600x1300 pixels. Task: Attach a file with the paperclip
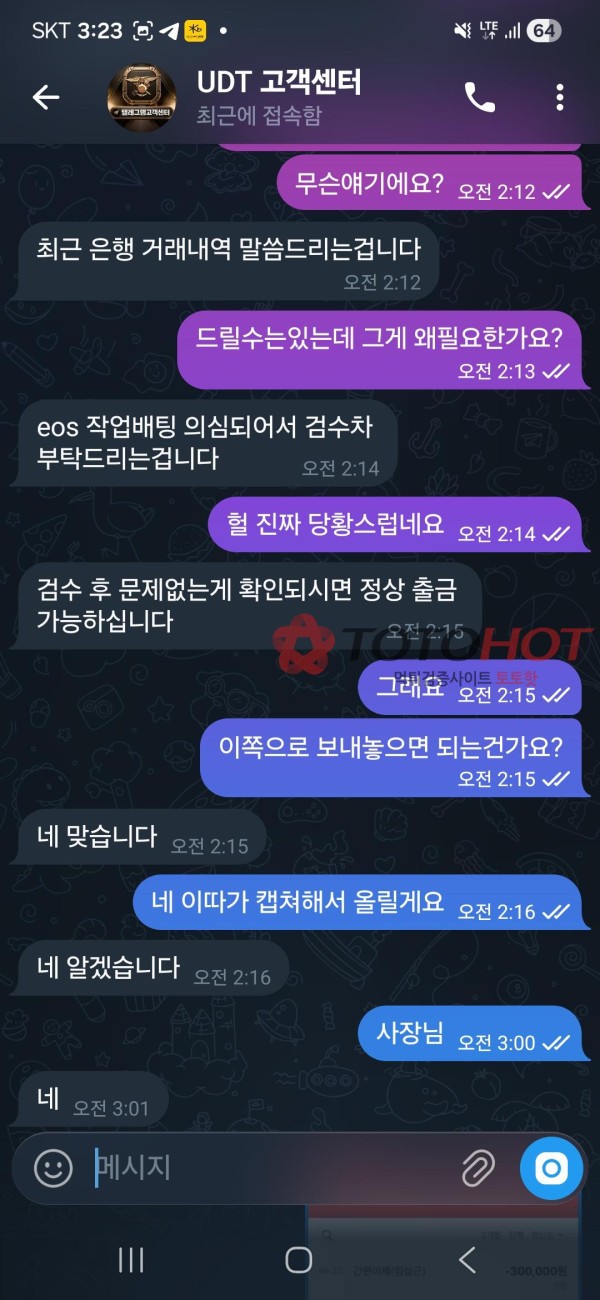click(478, 1167)
